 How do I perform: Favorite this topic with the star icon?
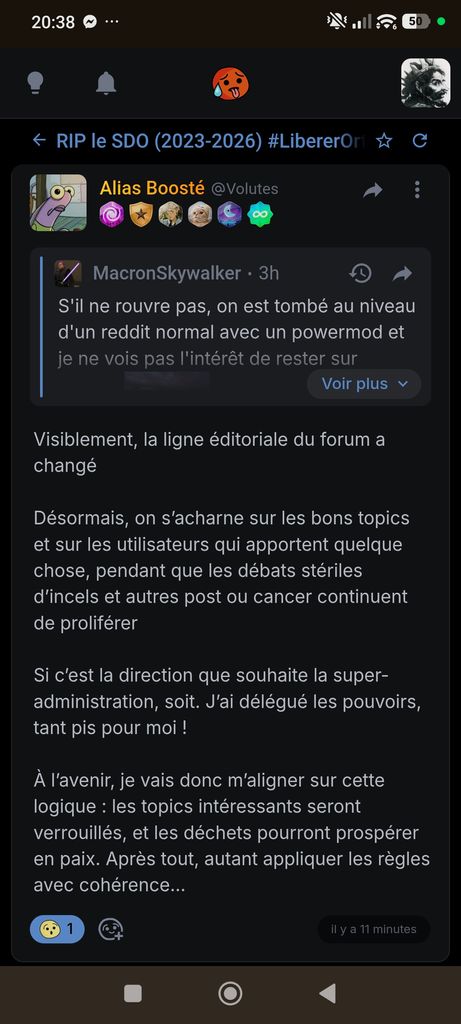pyautogui.click(x=384, y=140)
